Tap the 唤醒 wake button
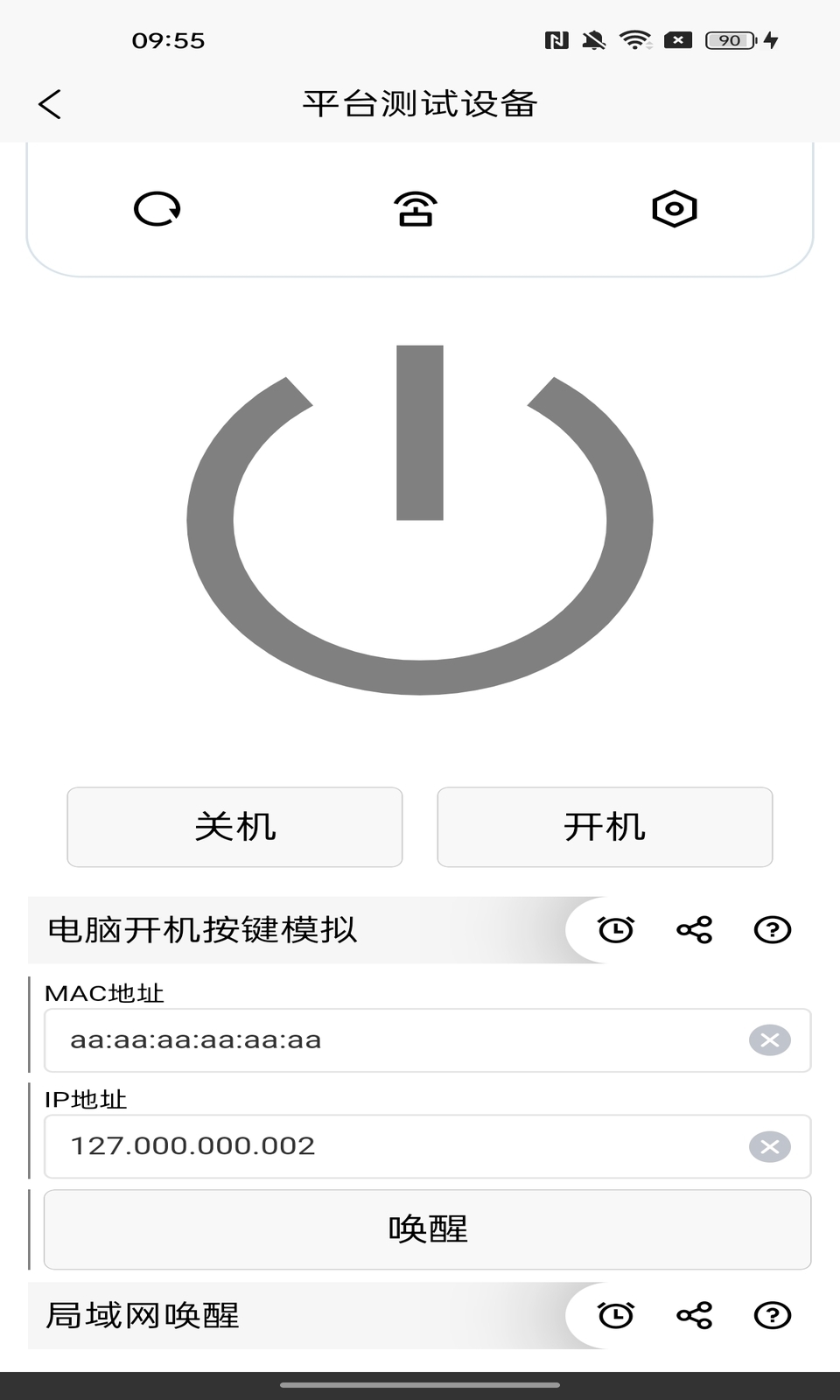840x1400 pixels. [428, 1229]
